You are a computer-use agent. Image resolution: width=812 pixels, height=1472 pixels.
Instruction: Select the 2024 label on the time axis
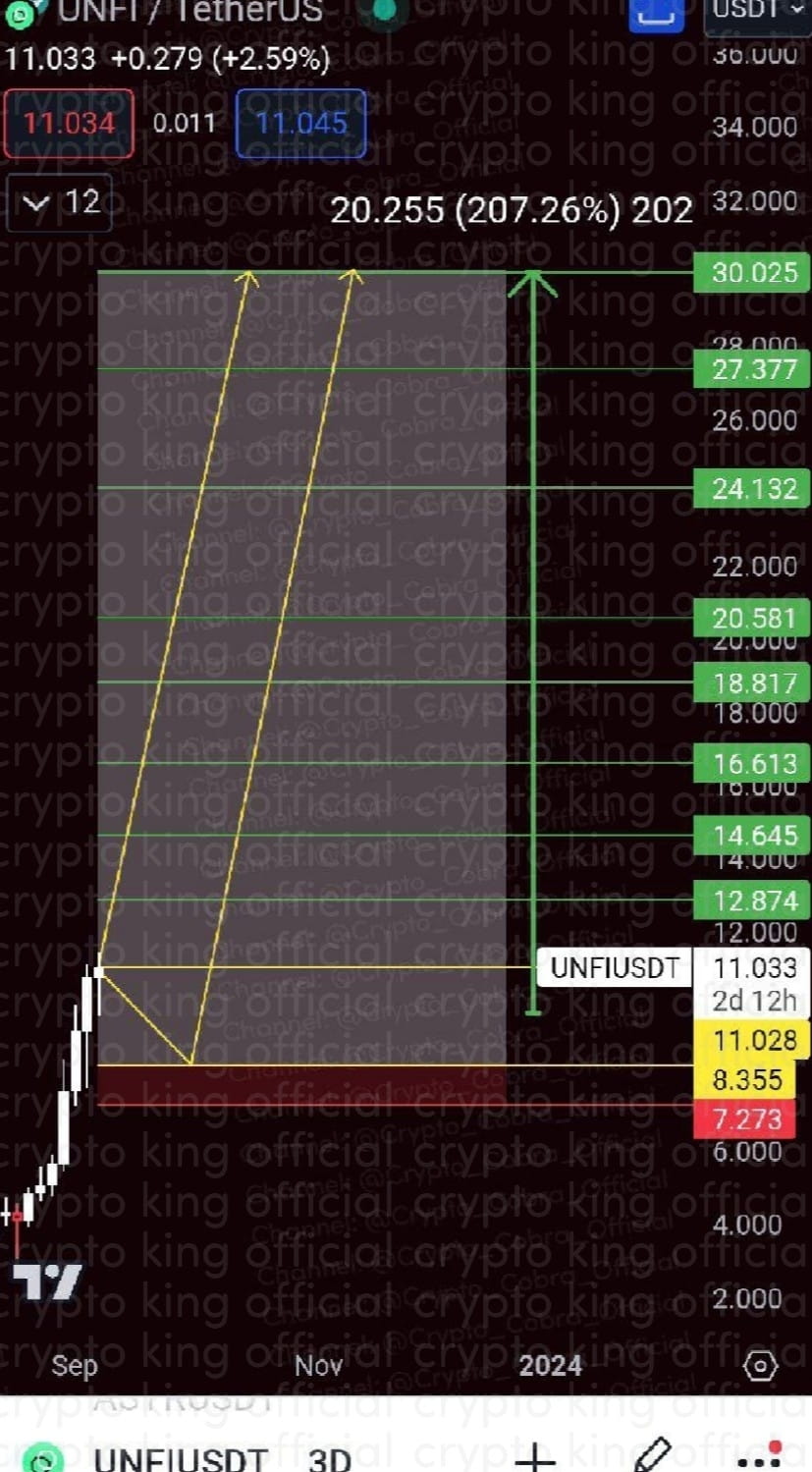pos(551,1365)
